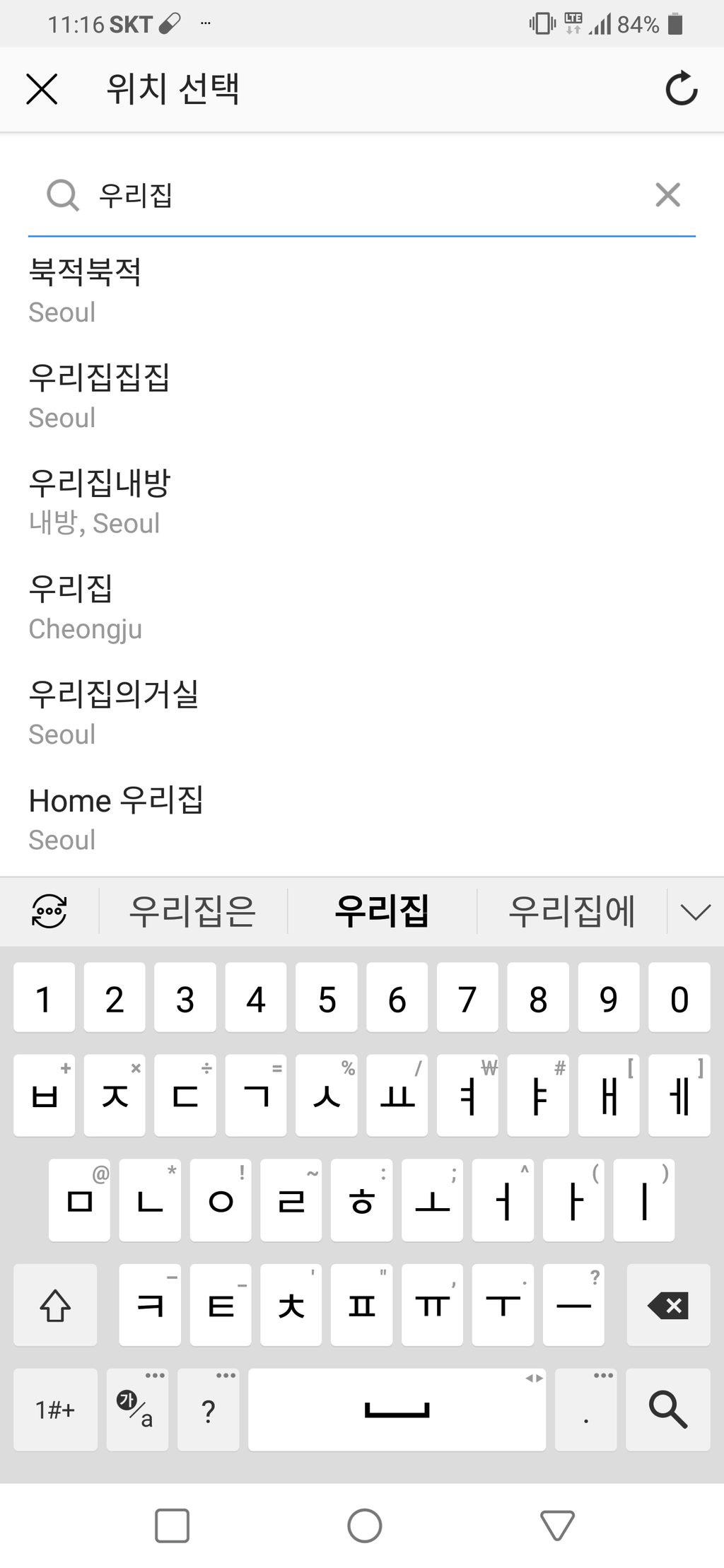Close the 위치 선택 screen
The image size is (724, 1568).
tap(42, 90)
